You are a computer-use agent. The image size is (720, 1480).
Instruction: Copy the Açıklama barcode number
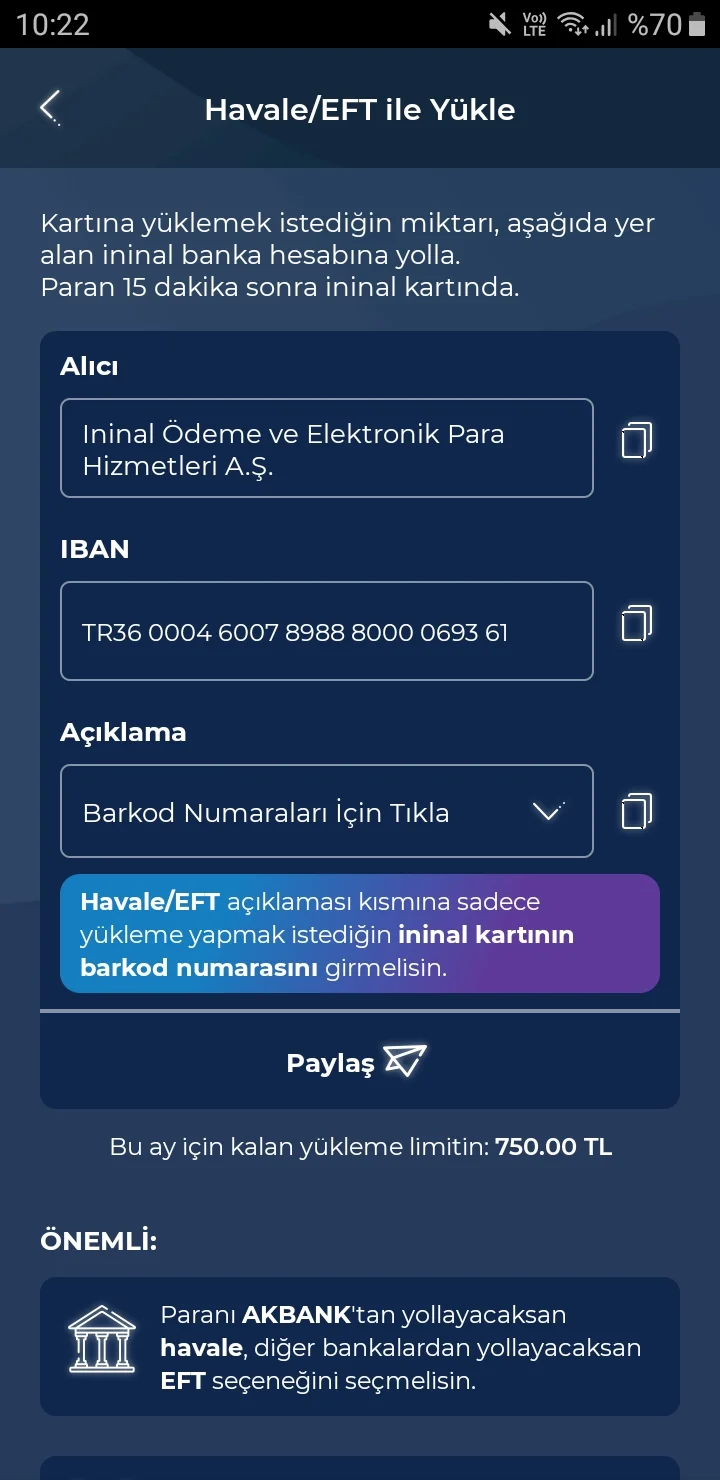(636, 811)
